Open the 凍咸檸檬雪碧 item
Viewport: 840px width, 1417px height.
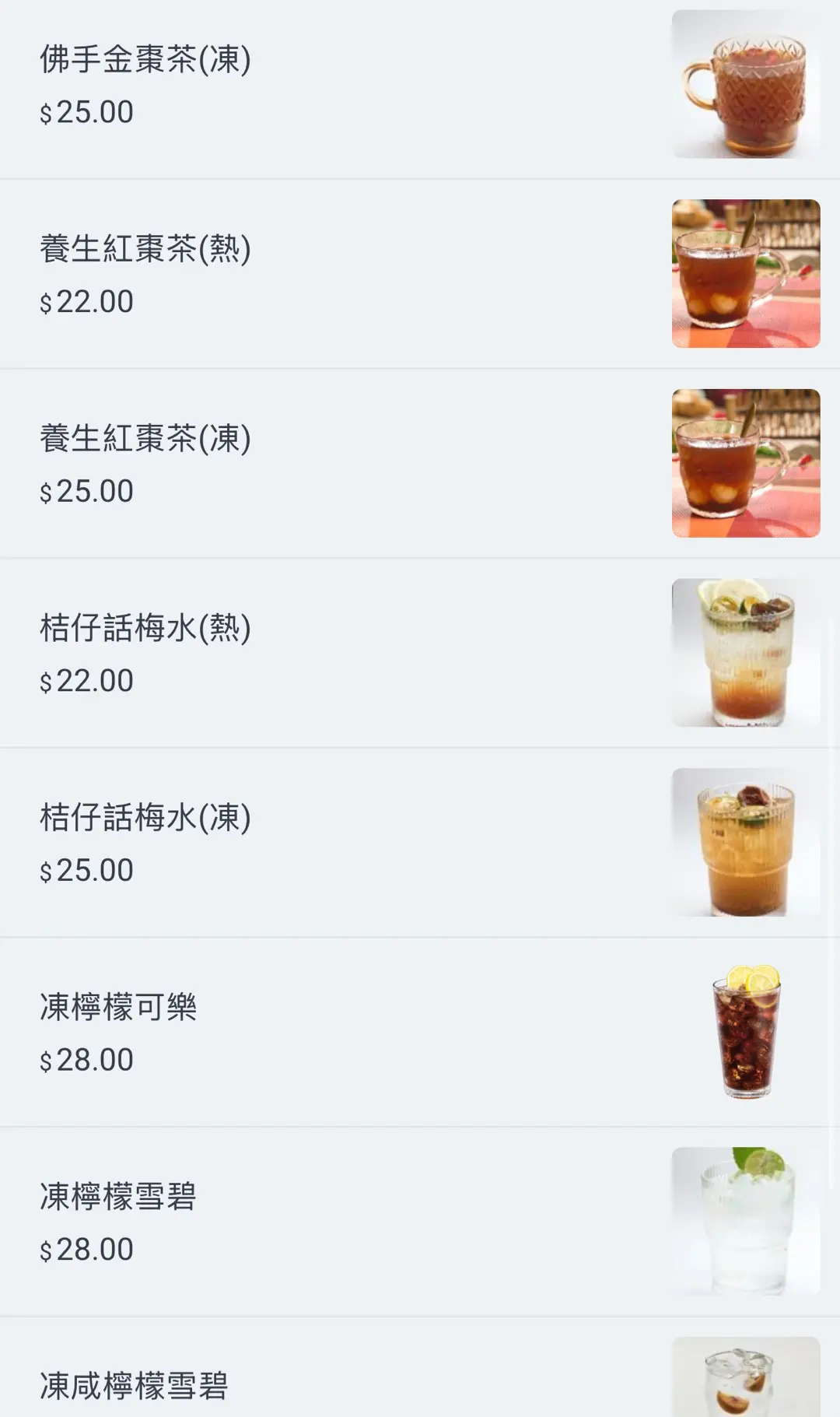(134, 1386)
